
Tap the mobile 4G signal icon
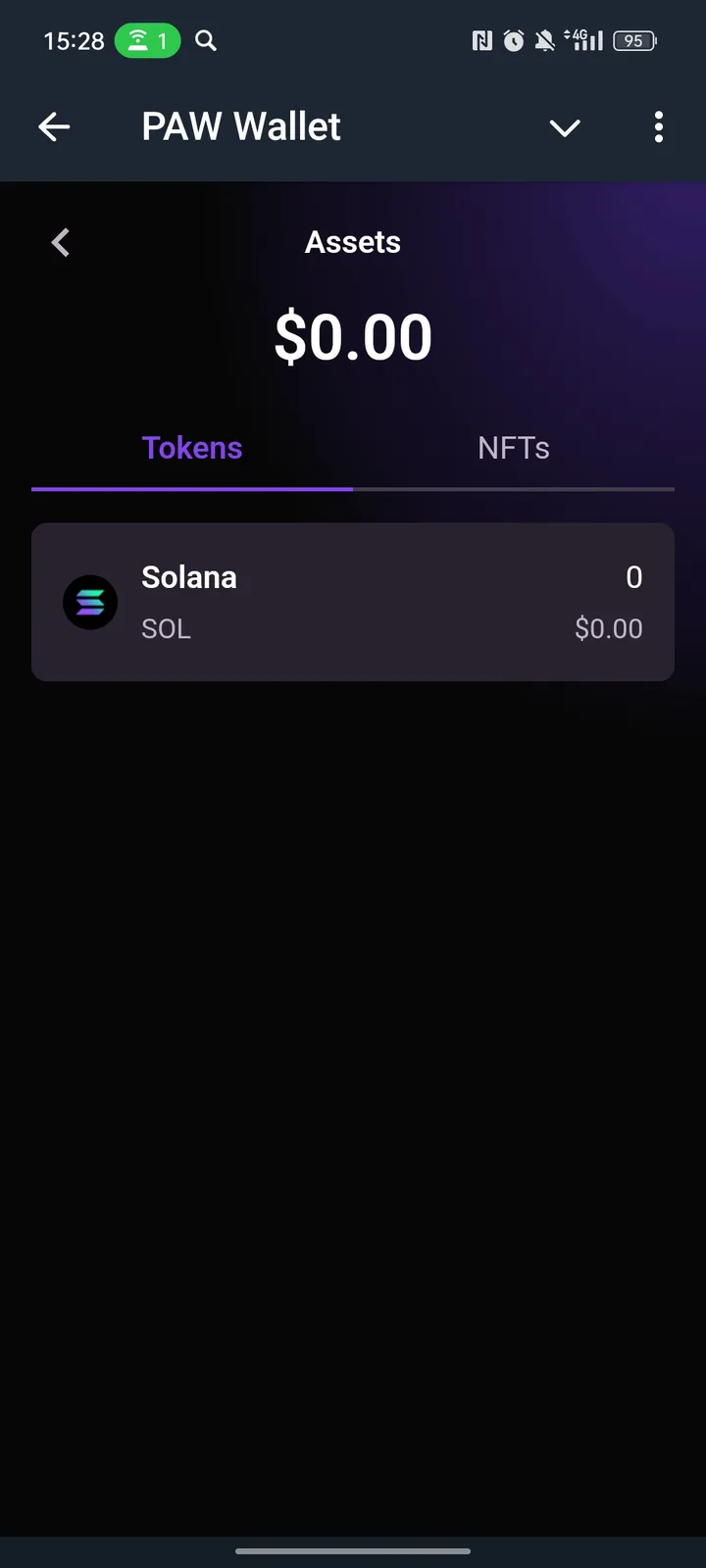tap(583, 40)
